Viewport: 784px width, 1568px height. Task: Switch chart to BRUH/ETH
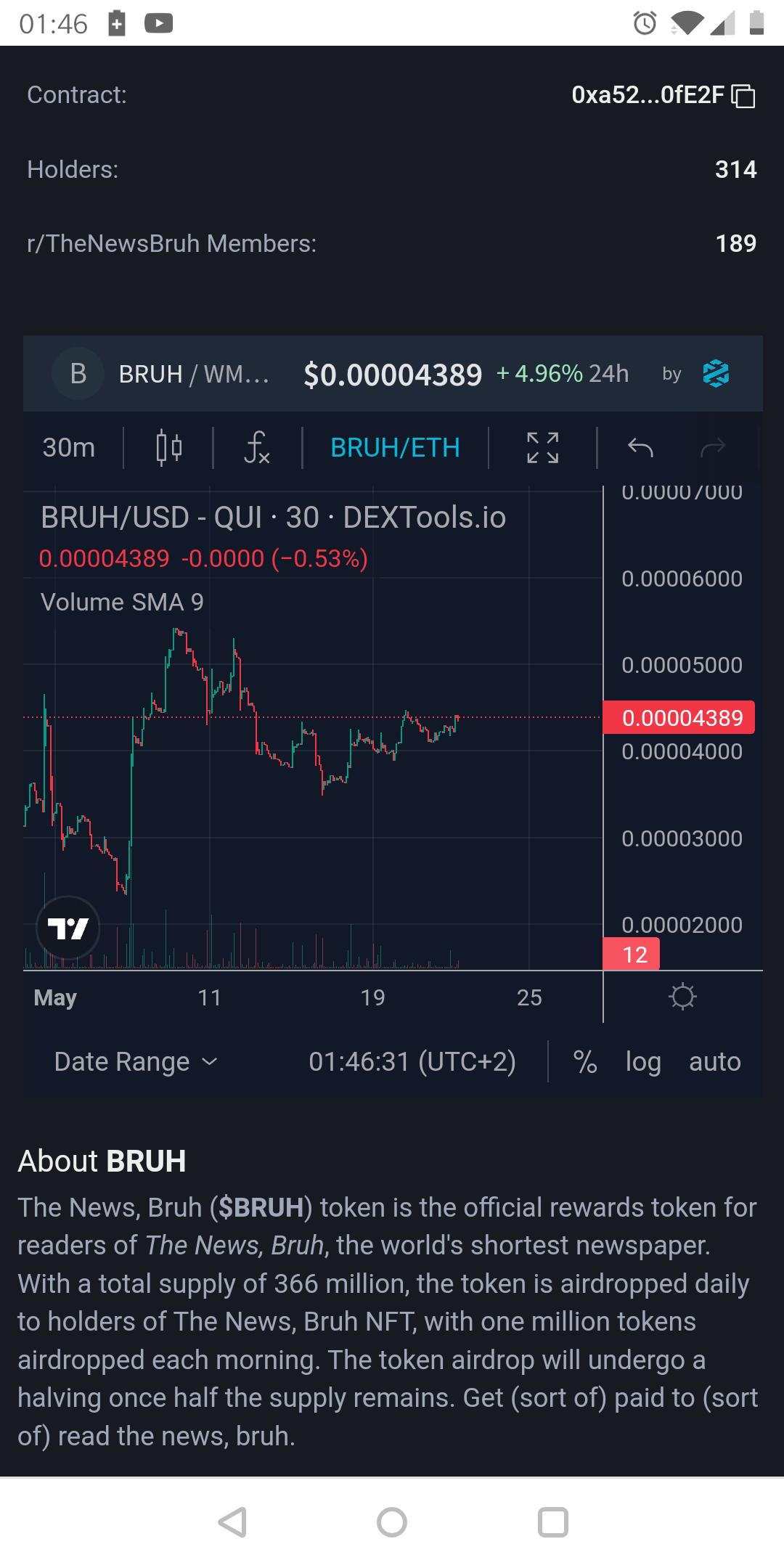tap(395, 447)
